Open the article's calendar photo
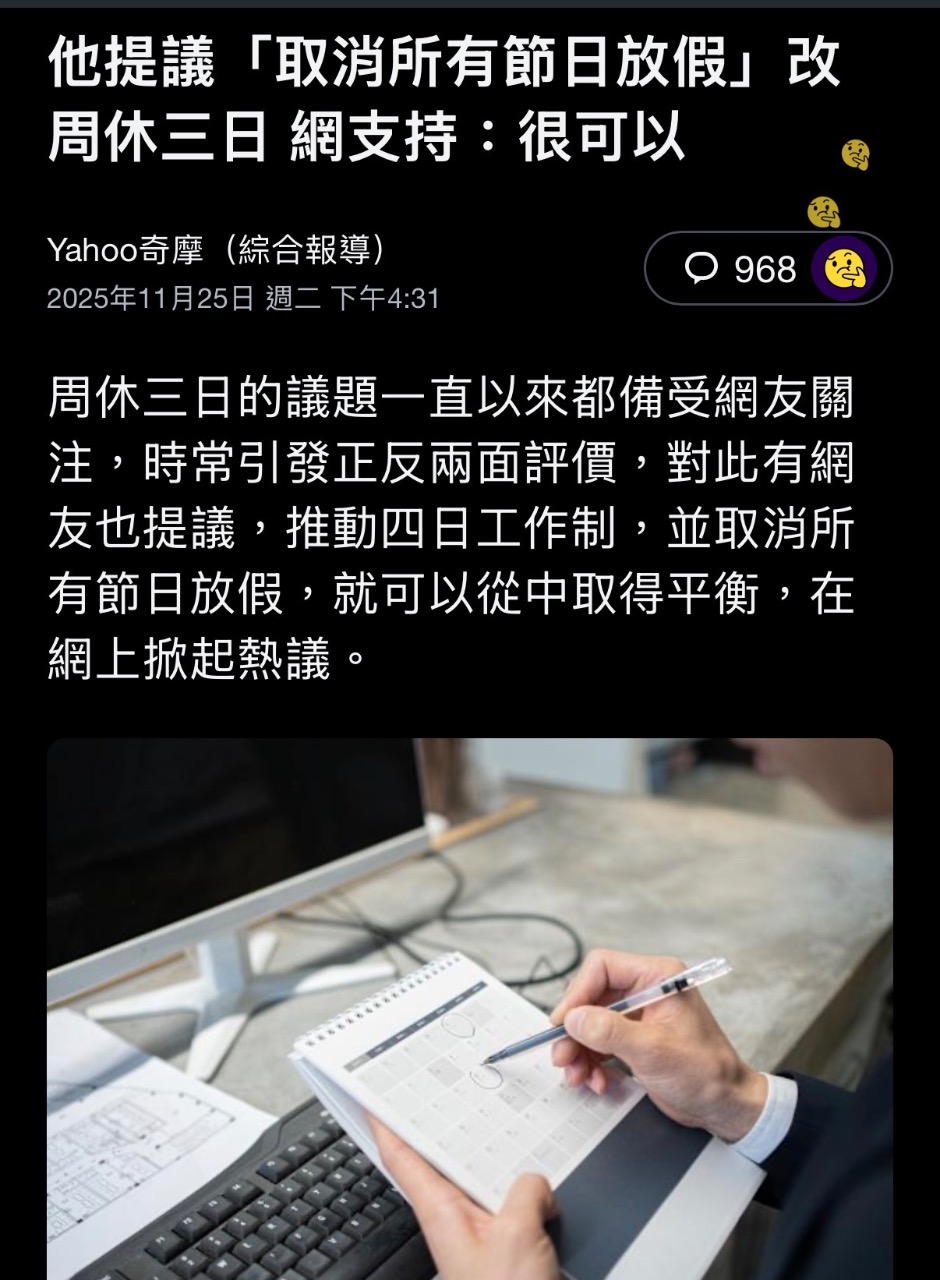Image resolution: width=940 pixels, height=1280 pixels. click(x=469, y=1008)
